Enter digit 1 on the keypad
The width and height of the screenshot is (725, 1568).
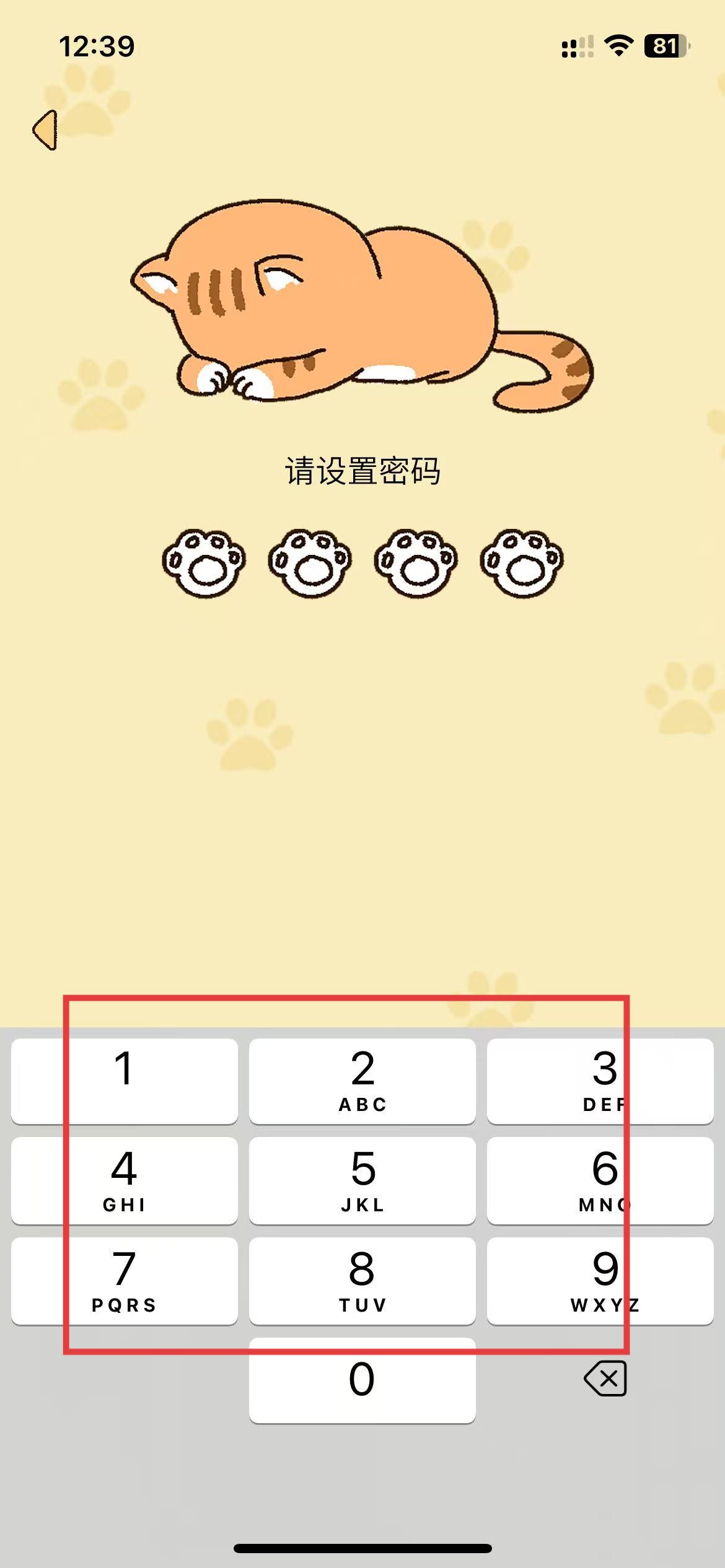124,1081
